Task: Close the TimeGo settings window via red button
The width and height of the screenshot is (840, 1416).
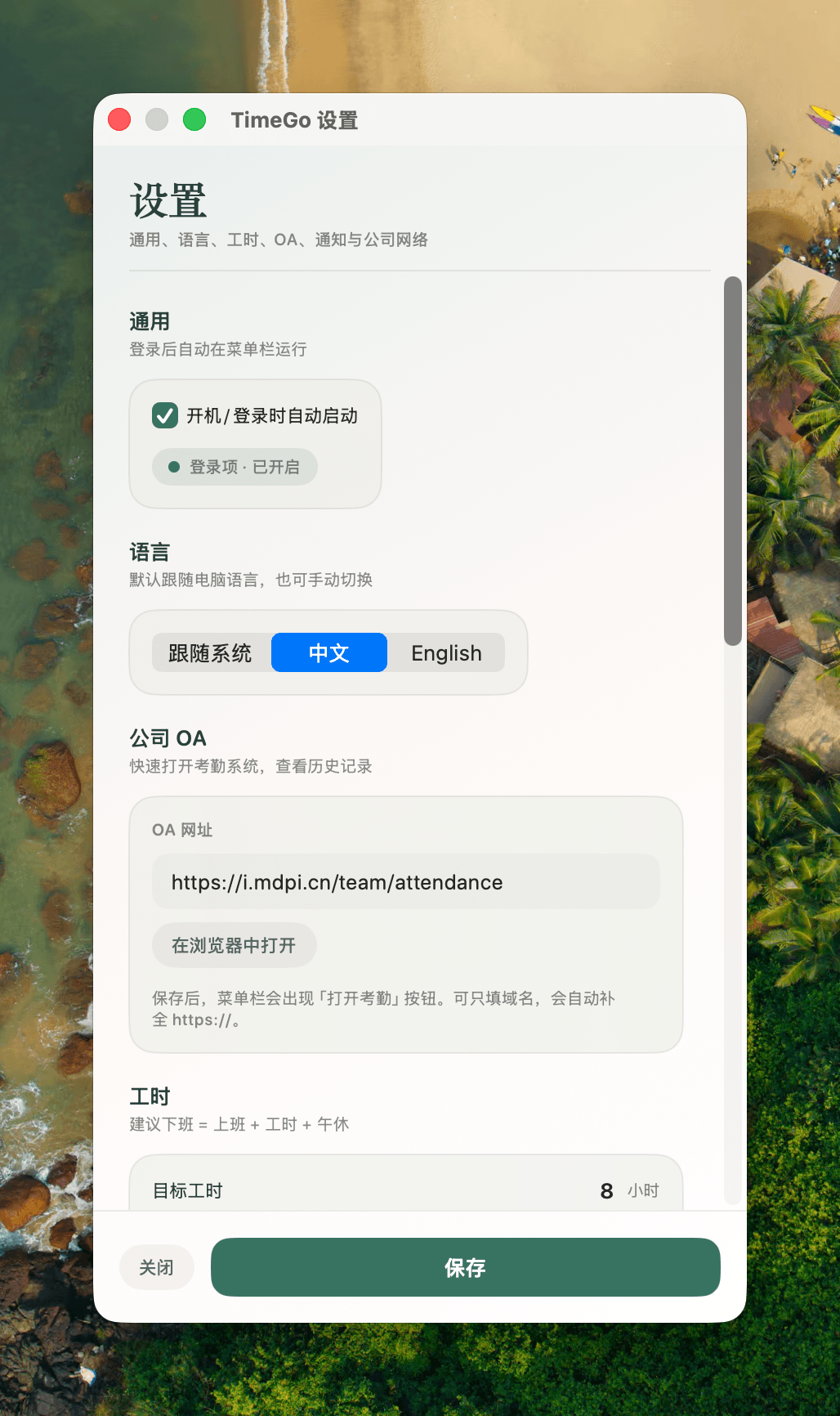Action: pos(119,119)
